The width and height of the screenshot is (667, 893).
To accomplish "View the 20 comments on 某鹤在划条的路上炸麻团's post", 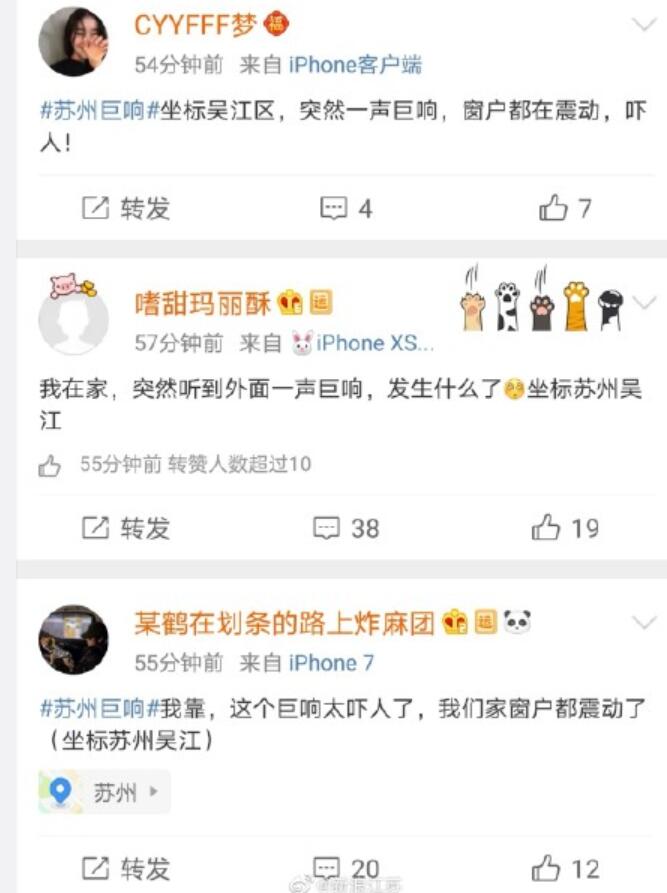I will 346,868.
